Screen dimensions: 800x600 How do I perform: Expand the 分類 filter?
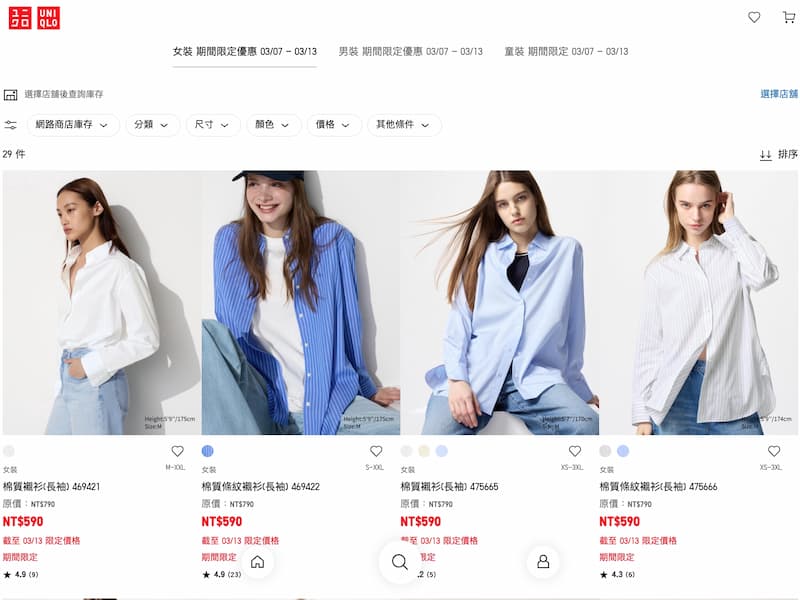pos(153,125)
